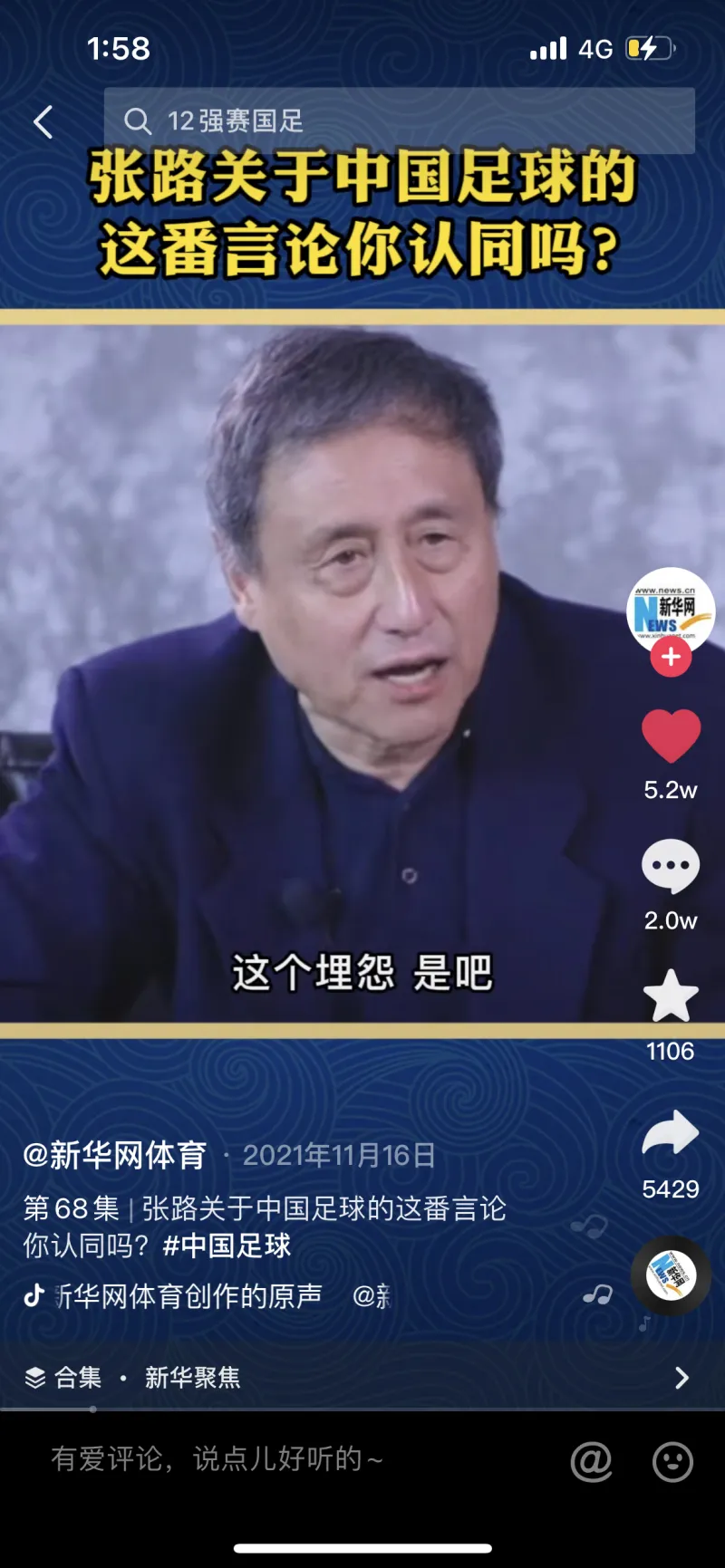Mention someone with the @ icon
Image resolution: width=725 pixels, height=1568 pixels.
tap(592, 1461)
